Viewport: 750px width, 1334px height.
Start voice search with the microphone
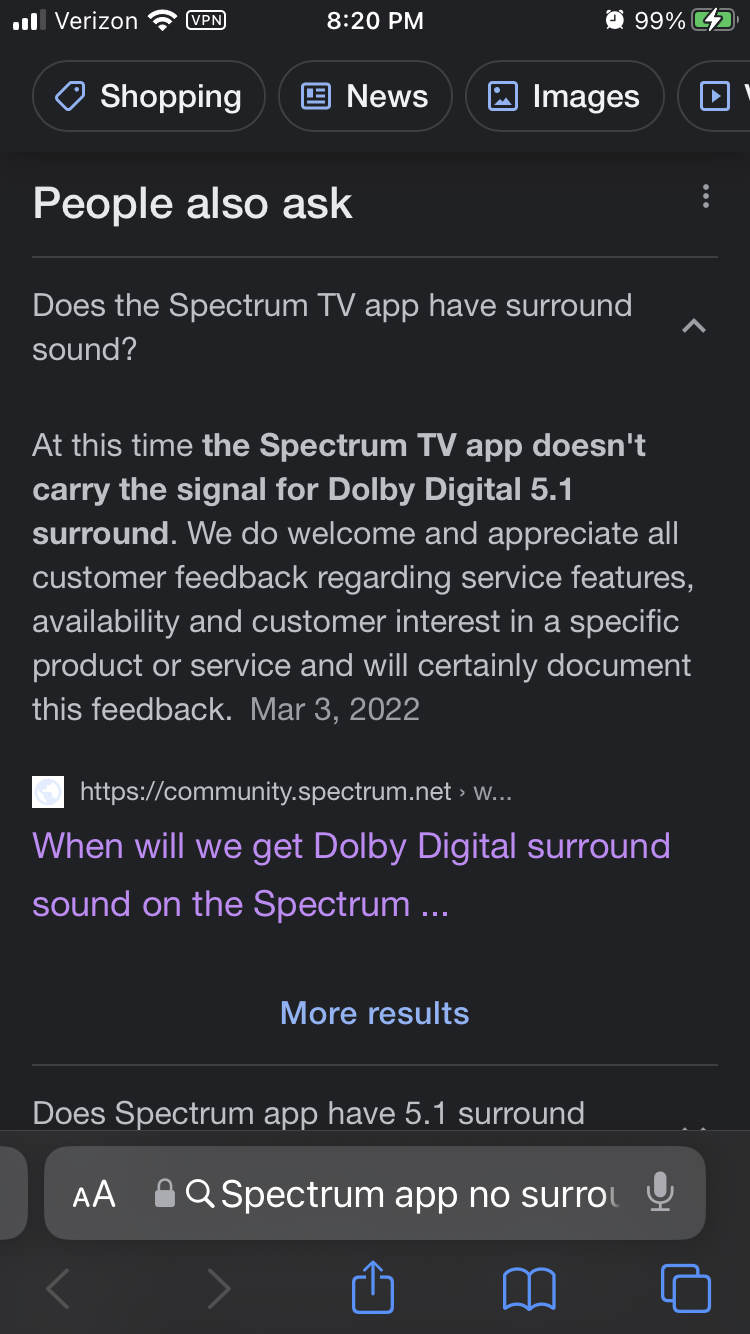660,1193
